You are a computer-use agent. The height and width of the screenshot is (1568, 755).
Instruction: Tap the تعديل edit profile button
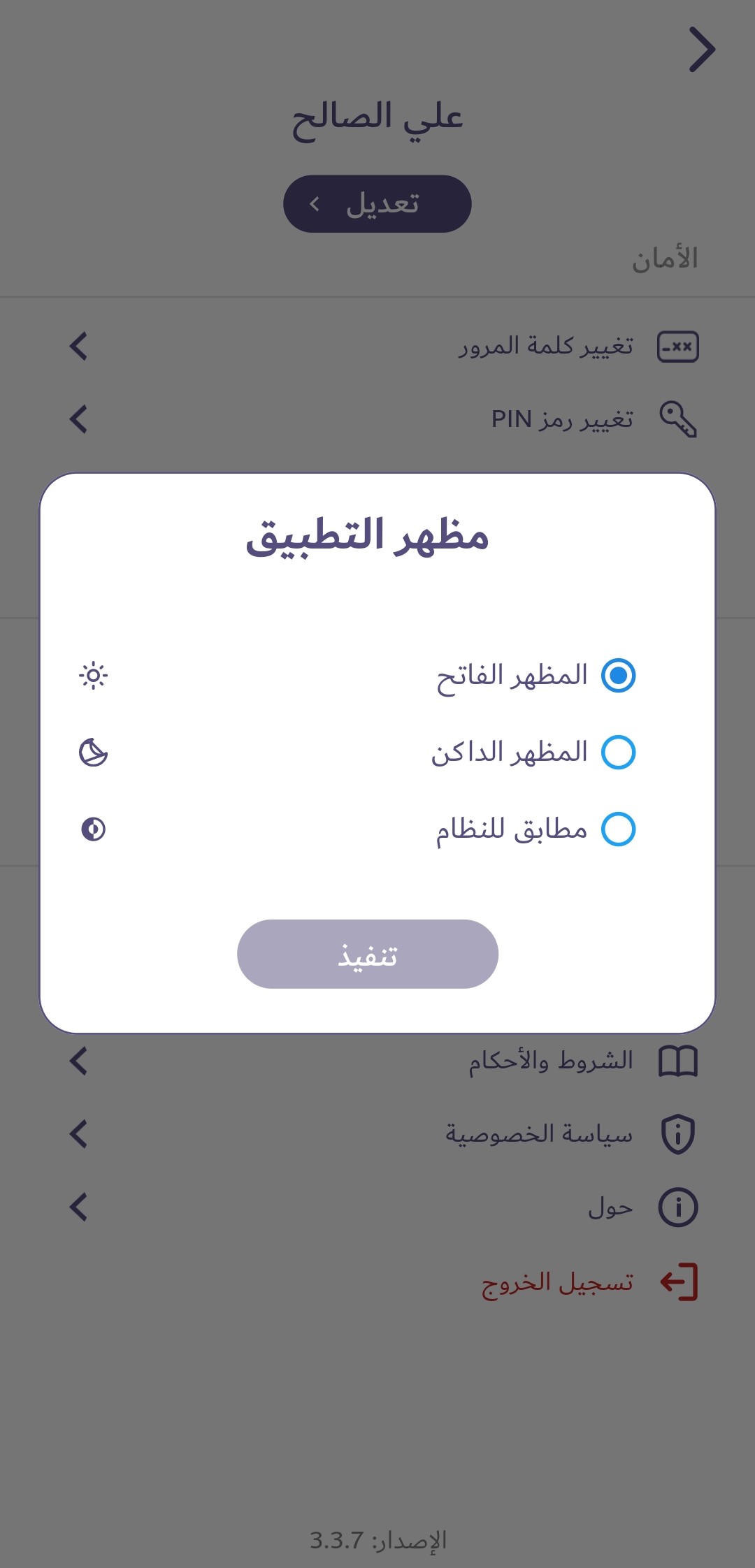377,204
